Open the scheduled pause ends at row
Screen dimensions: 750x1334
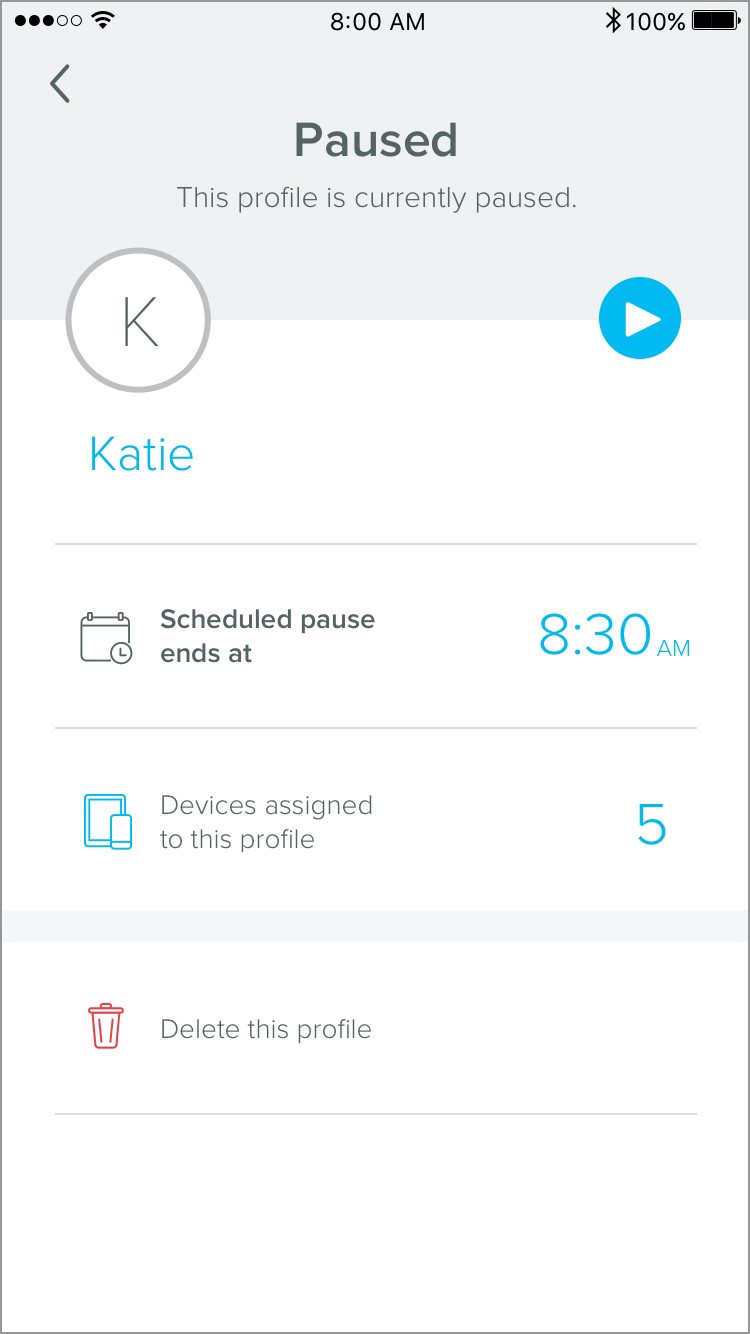pos(375,636)
